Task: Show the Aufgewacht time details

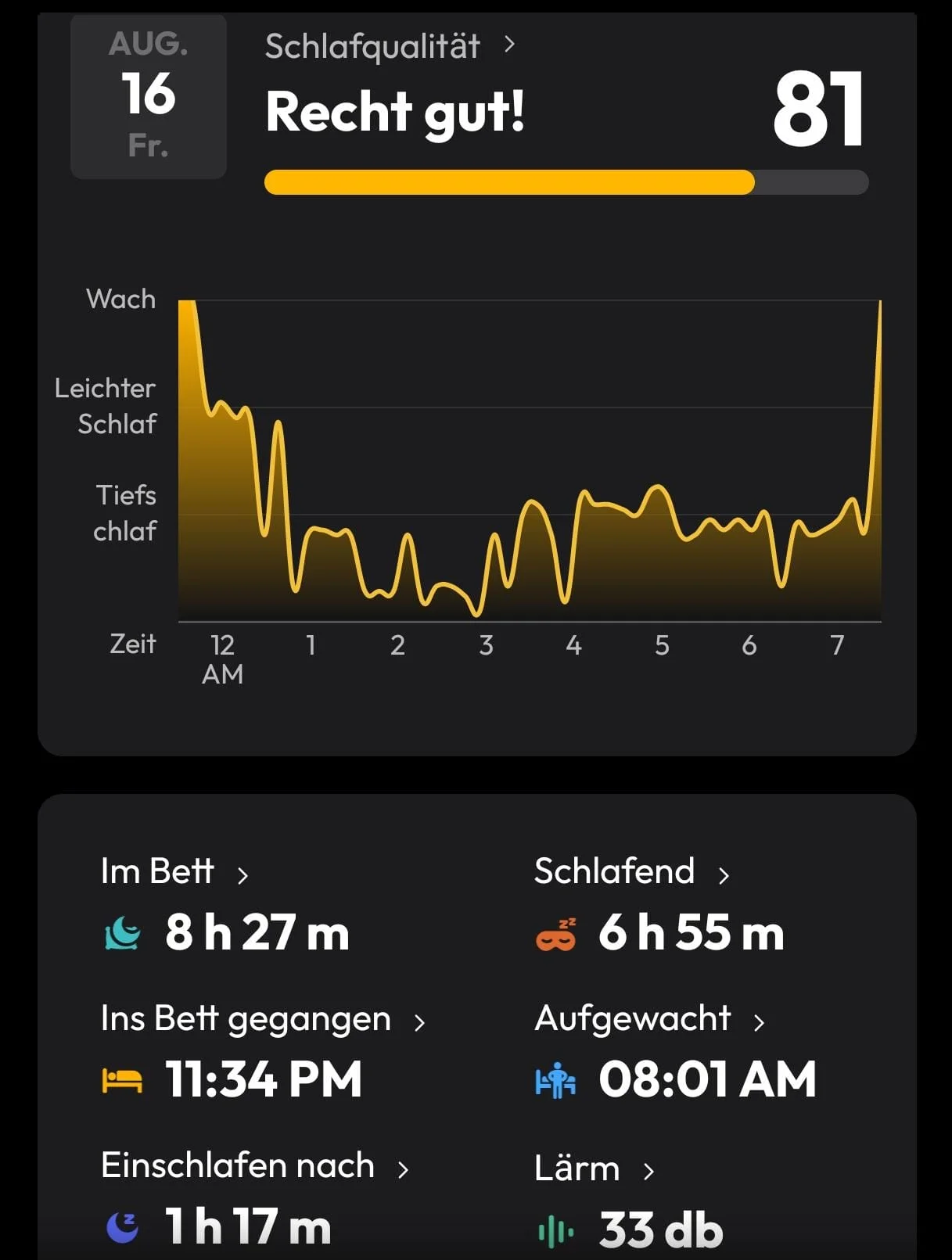Action: coord(648,1020)
